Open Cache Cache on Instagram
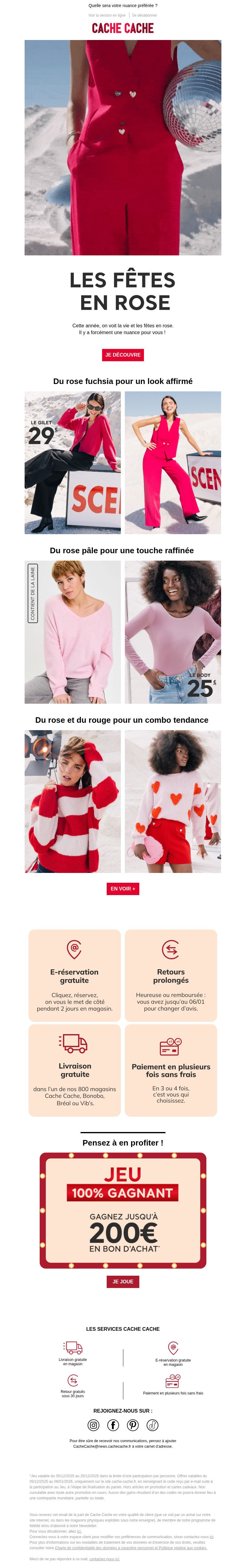 93,1425
